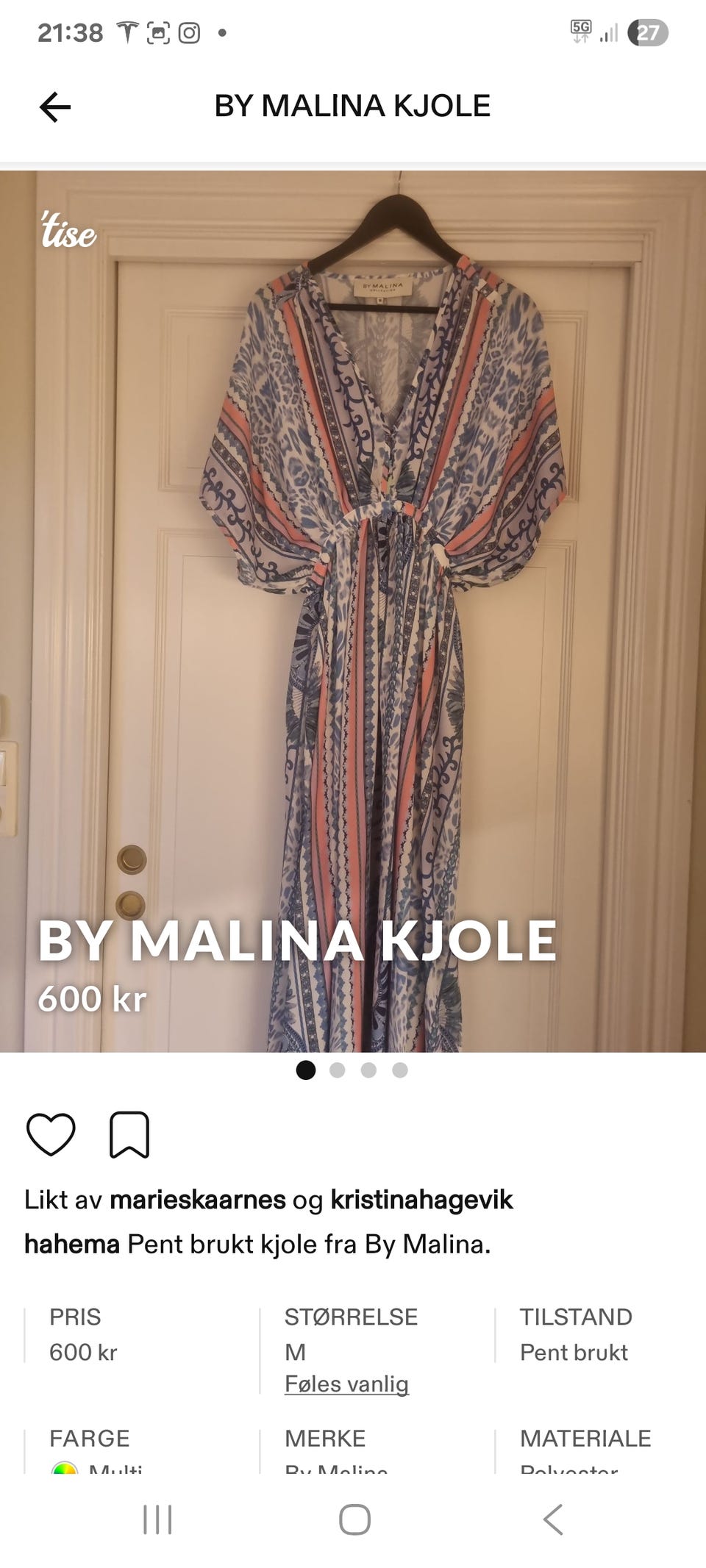Tap the NFC payment icon in the status bar
The width and height of the screenshot is (706, 1568).
point(126,32)
